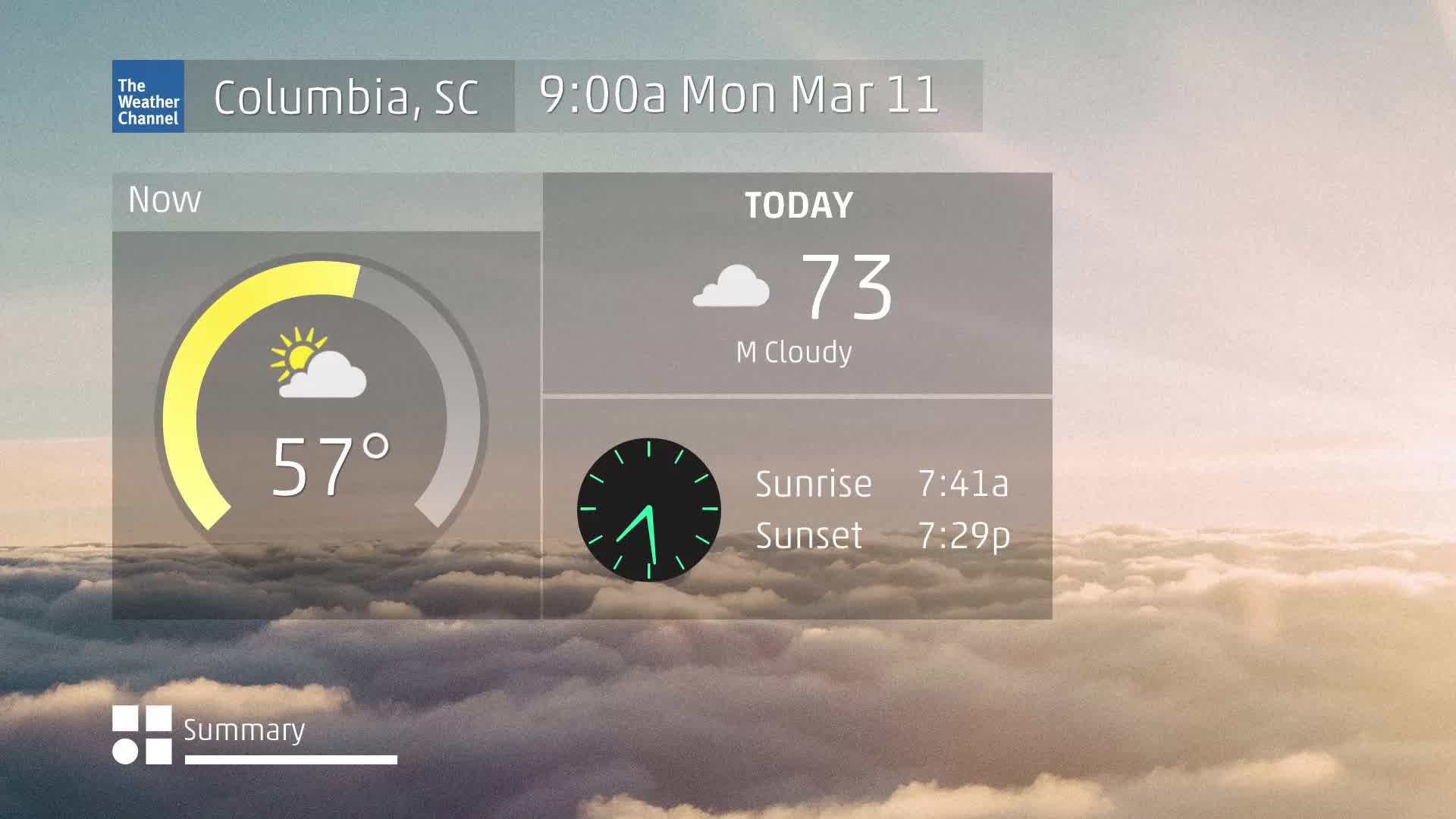Change the Columbia, SC location
1456x819 pixels.
coord(347,97)
